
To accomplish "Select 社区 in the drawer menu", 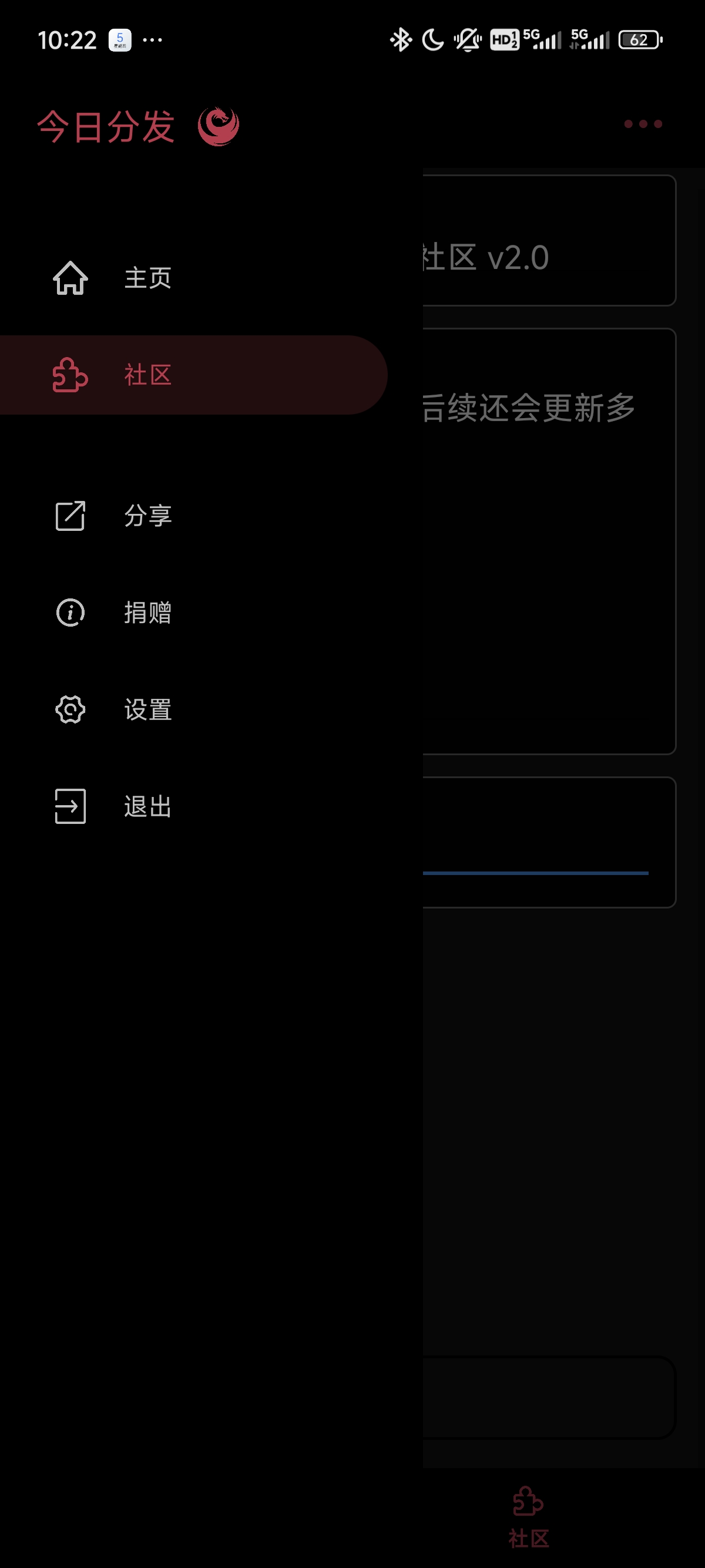I will click(x=194, y=375).
